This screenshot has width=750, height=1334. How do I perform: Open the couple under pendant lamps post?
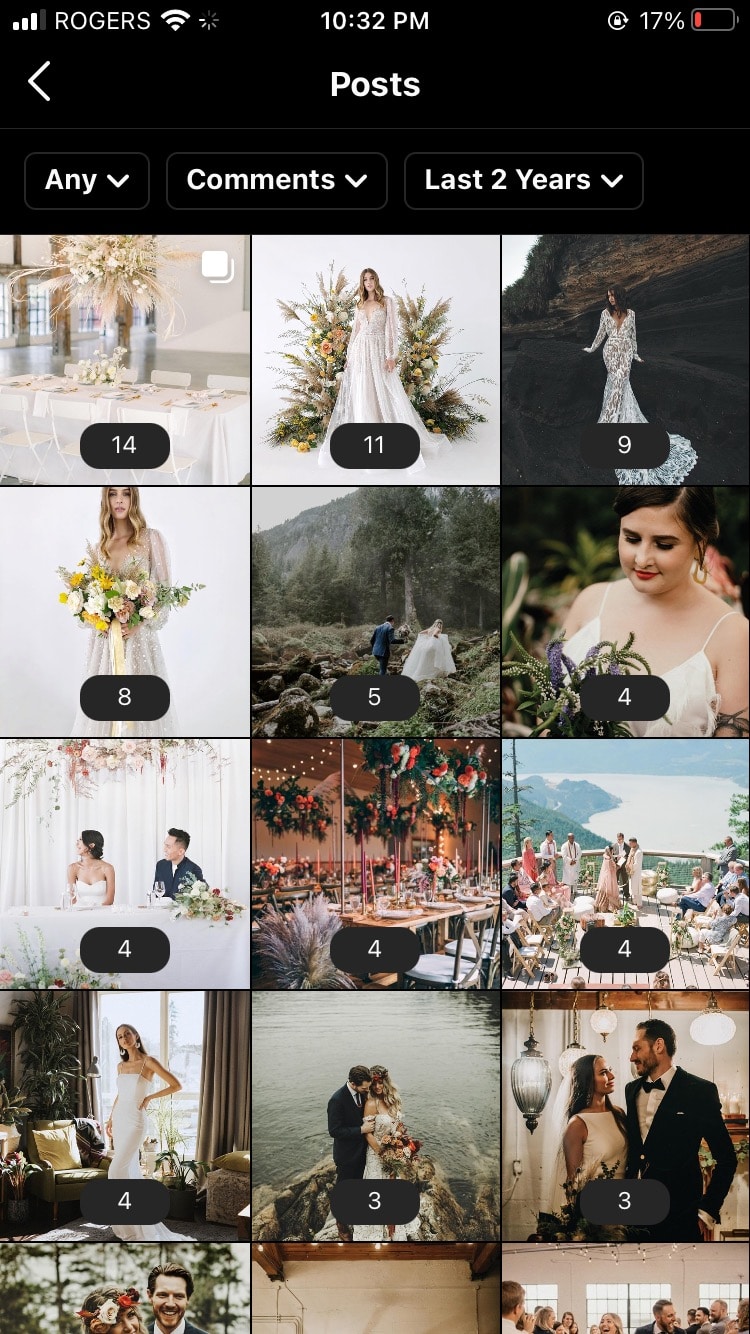pos(626,1116)
